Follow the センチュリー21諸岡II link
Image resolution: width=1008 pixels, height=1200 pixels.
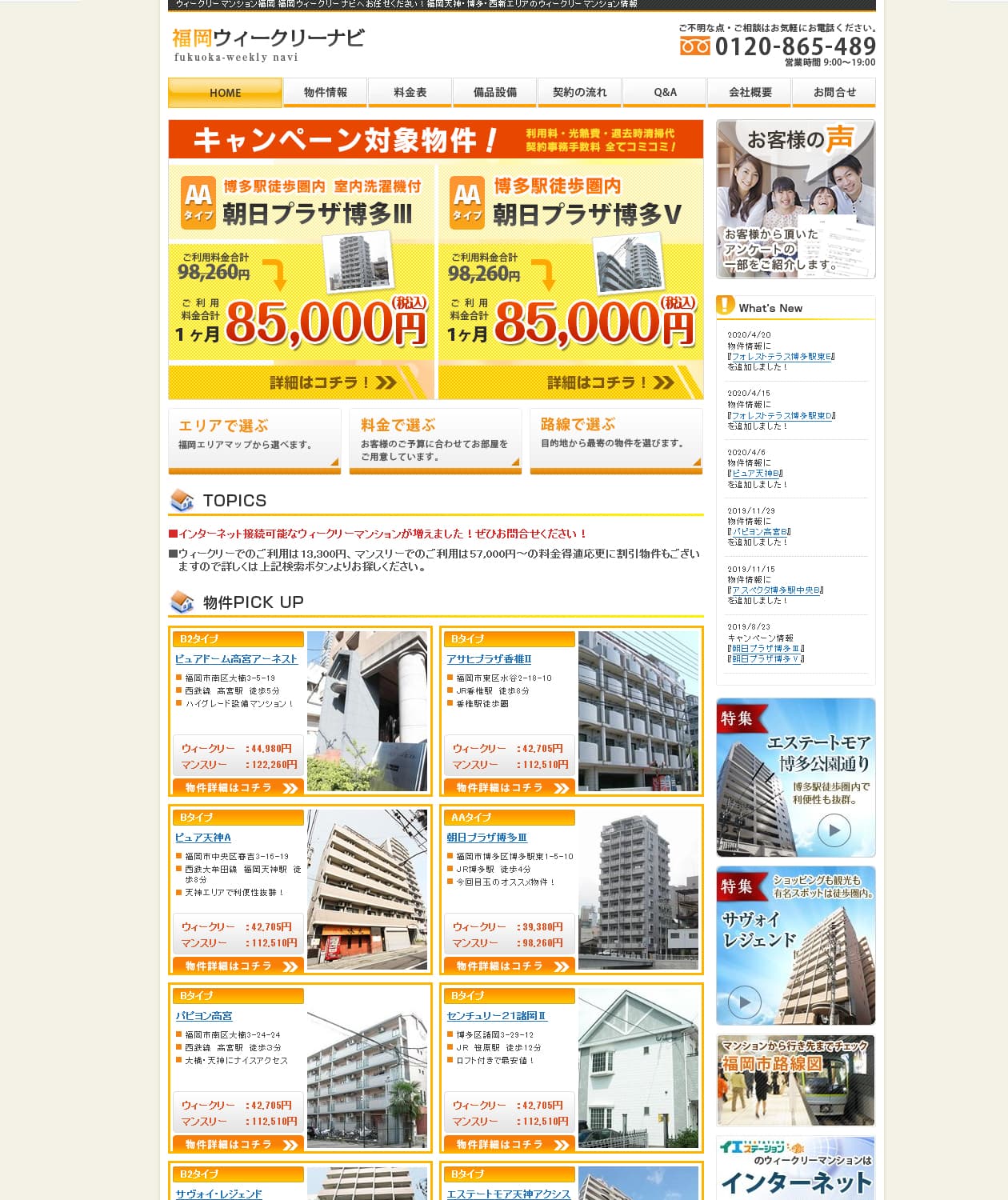(496, 1016)
